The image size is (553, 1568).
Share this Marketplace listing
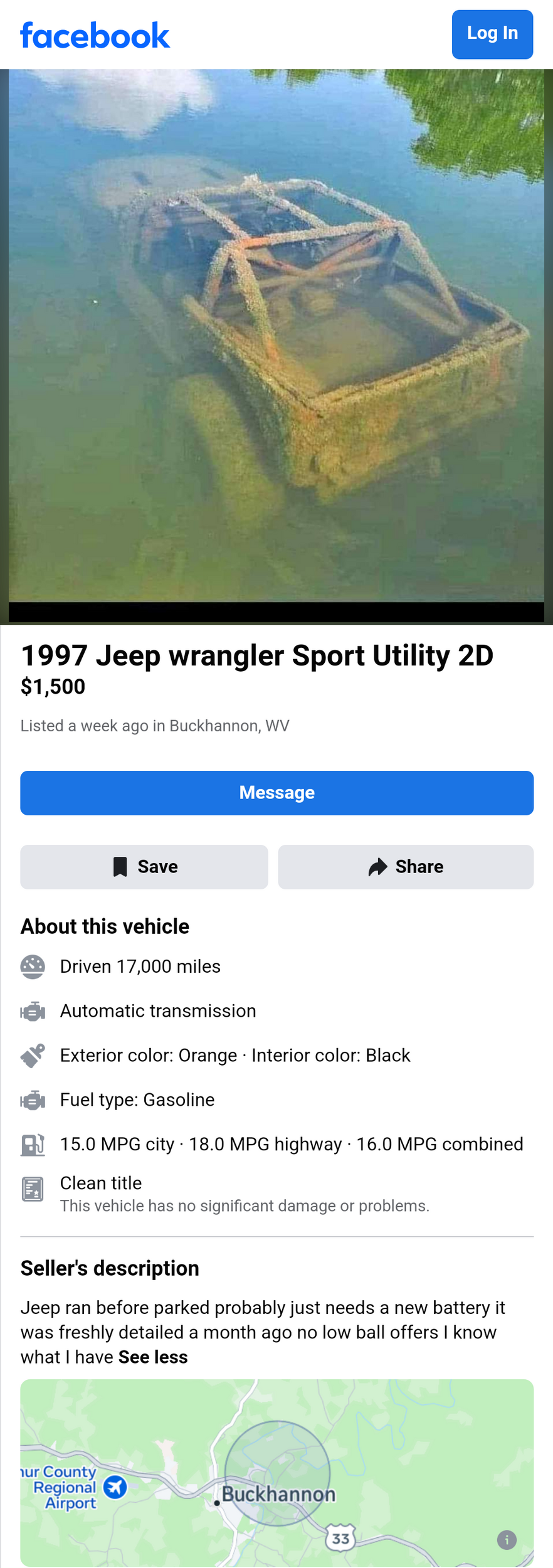(406, 867)
